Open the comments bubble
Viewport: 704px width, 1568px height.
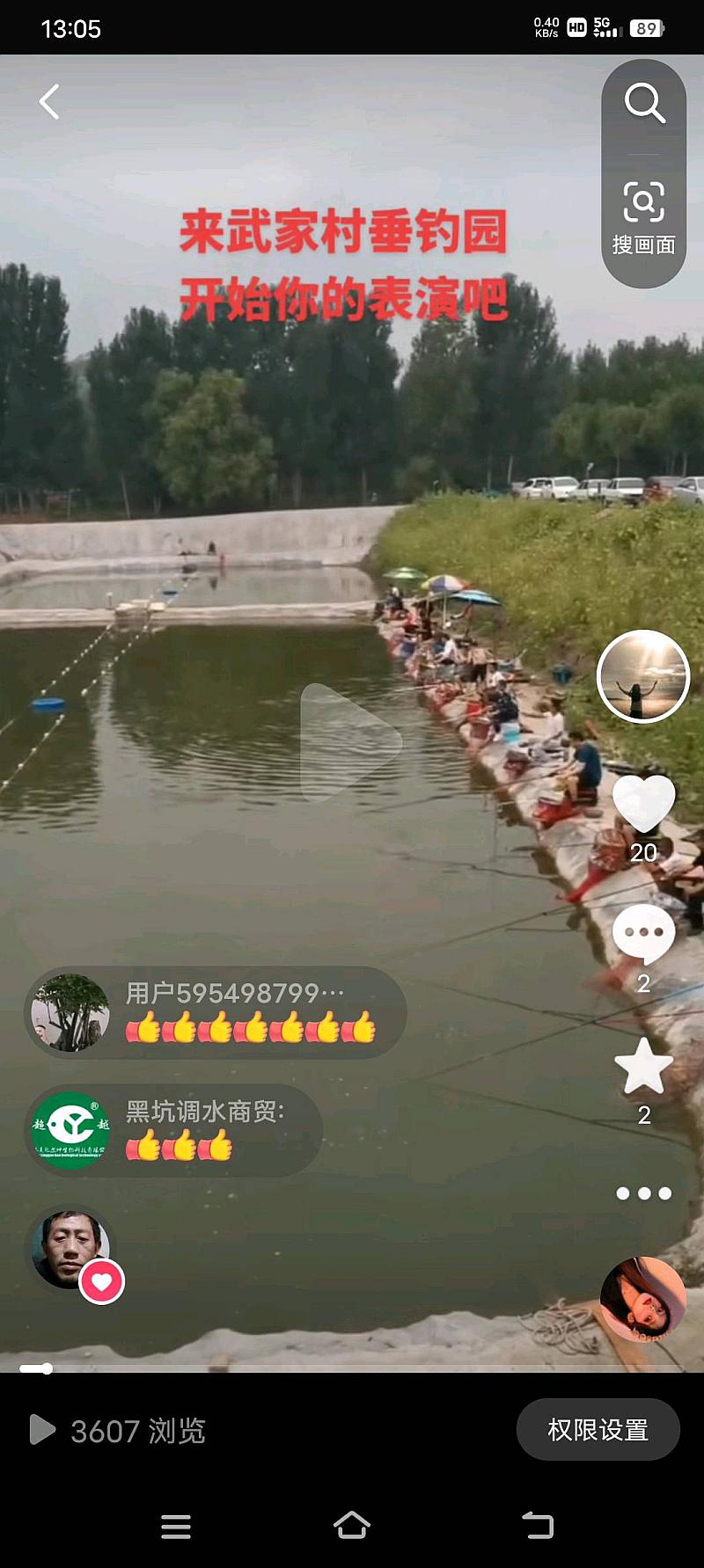point(643,933)
